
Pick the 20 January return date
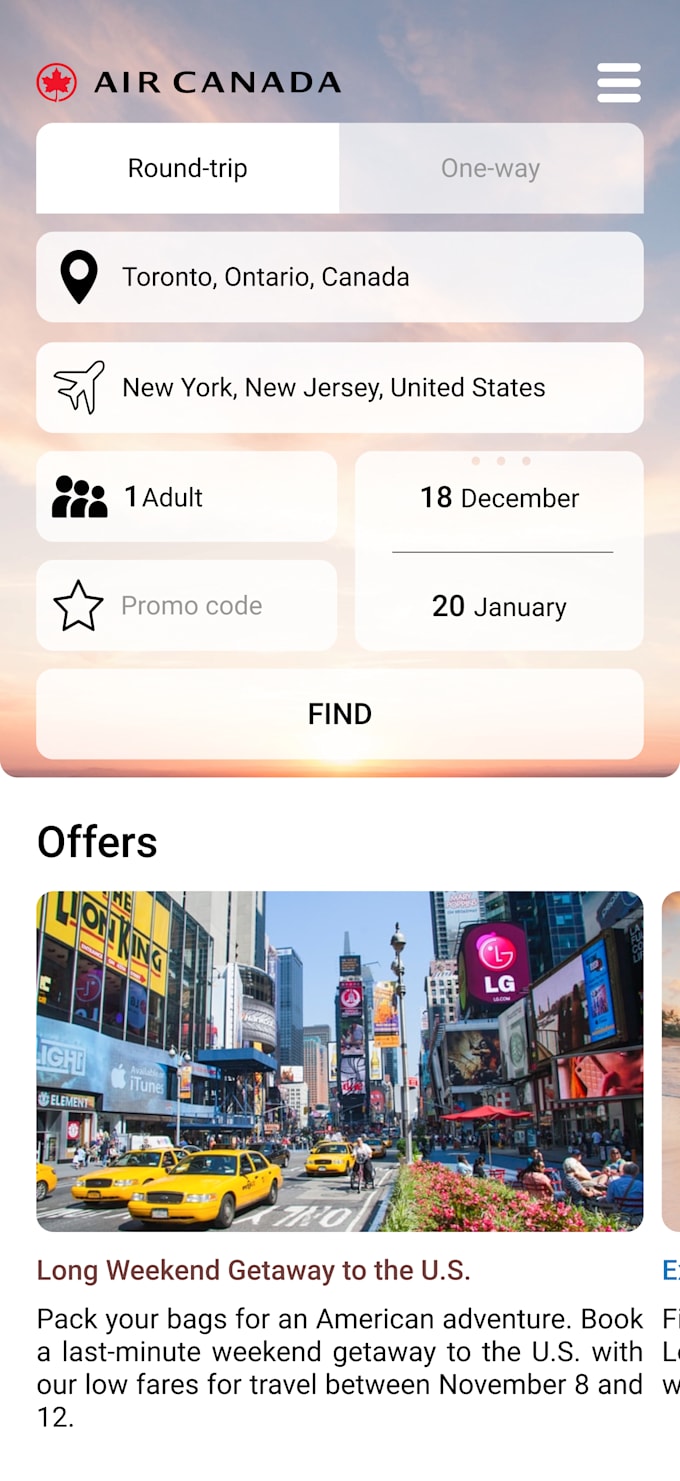point(499,606)
